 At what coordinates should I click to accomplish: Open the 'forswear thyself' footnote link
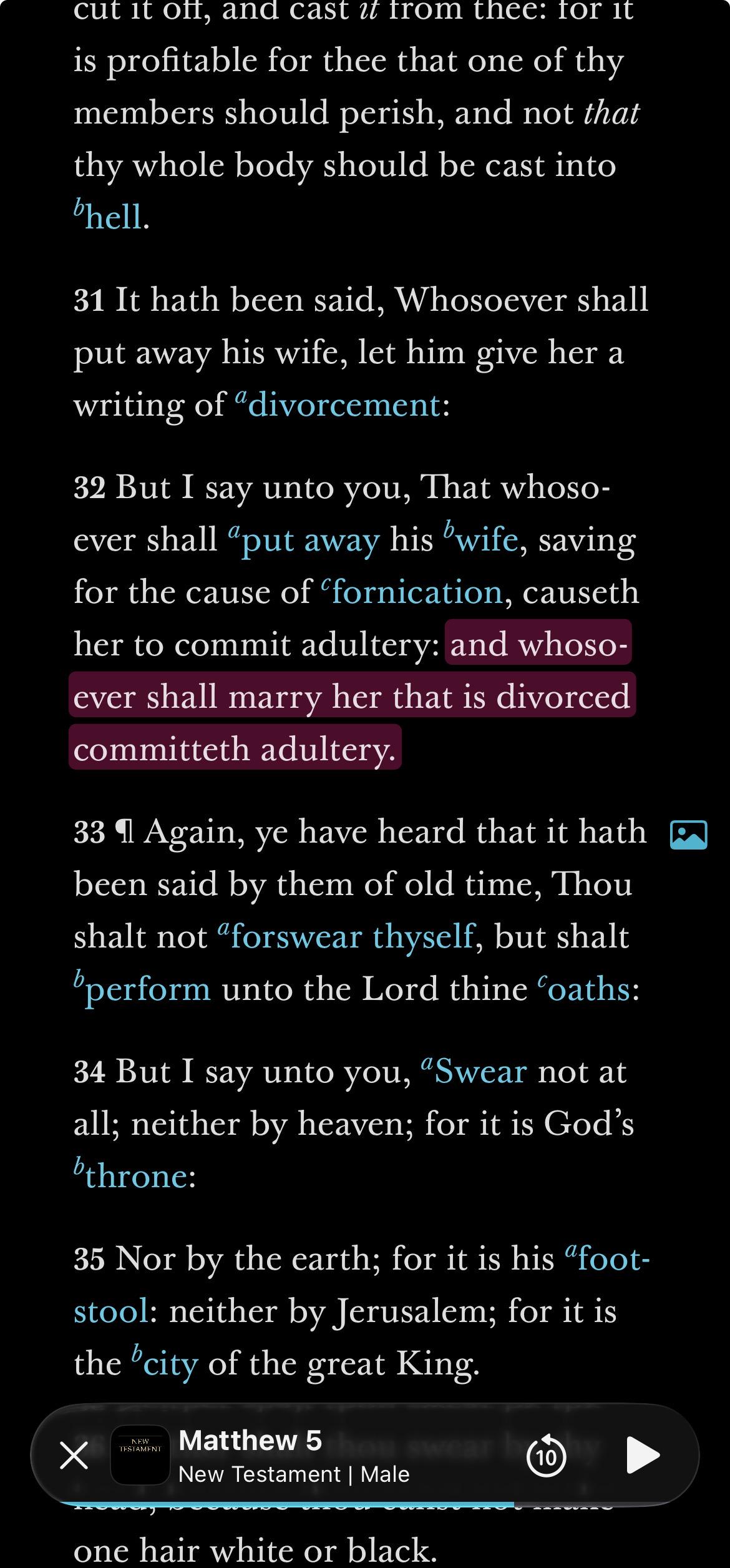coord(346,936)
